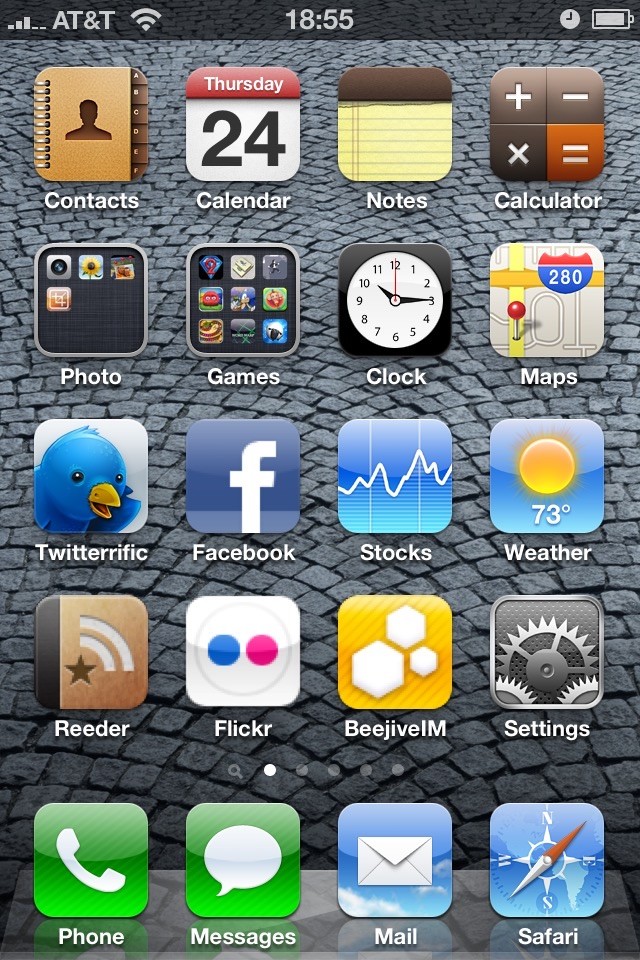Viewport: 640px width, 960px height.
Task: Open the Phone app in the dock
Action: pos(91,860)
